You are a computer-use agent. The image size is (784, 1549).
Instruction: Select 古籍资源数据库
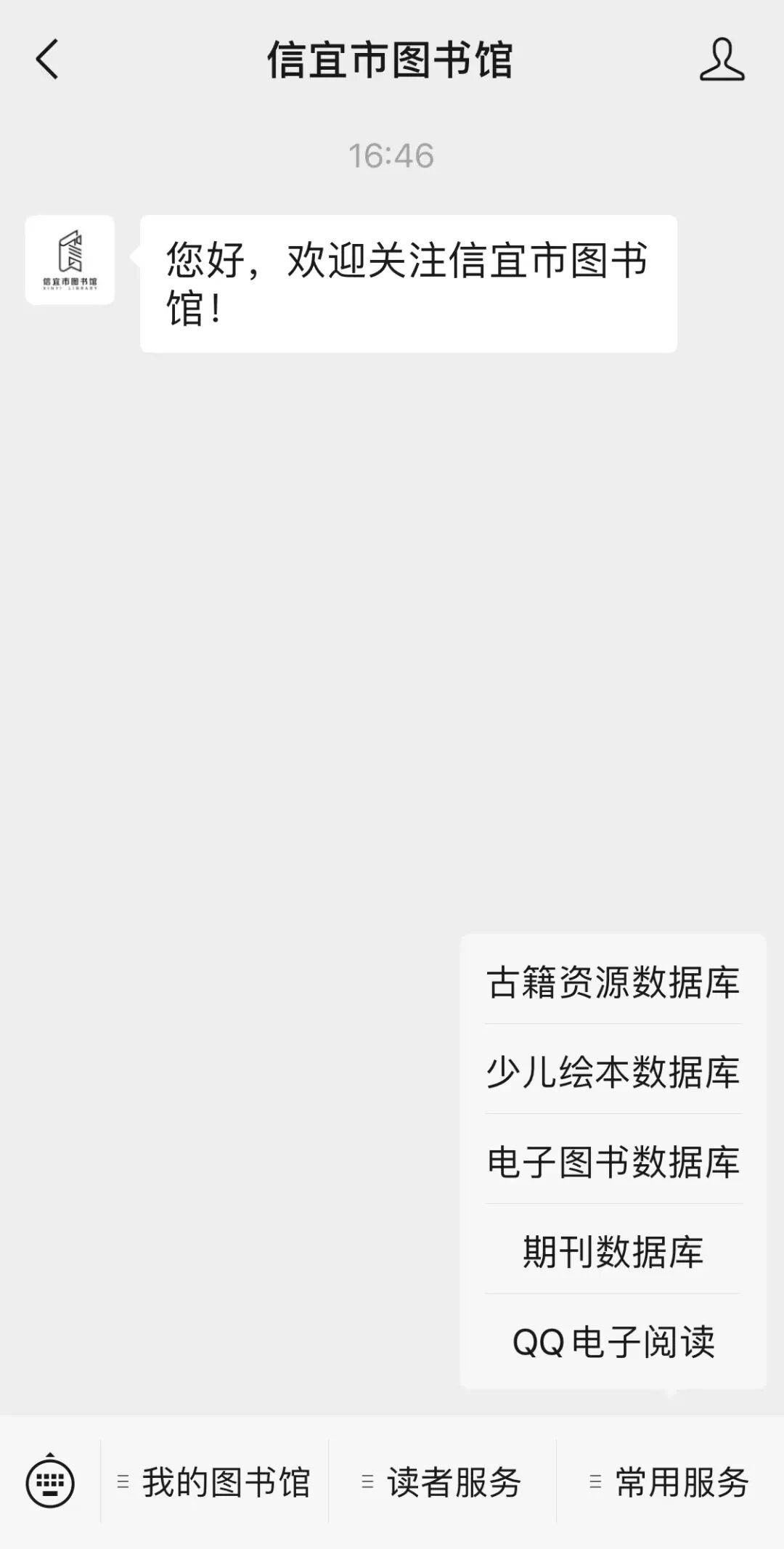coord(613,983)
